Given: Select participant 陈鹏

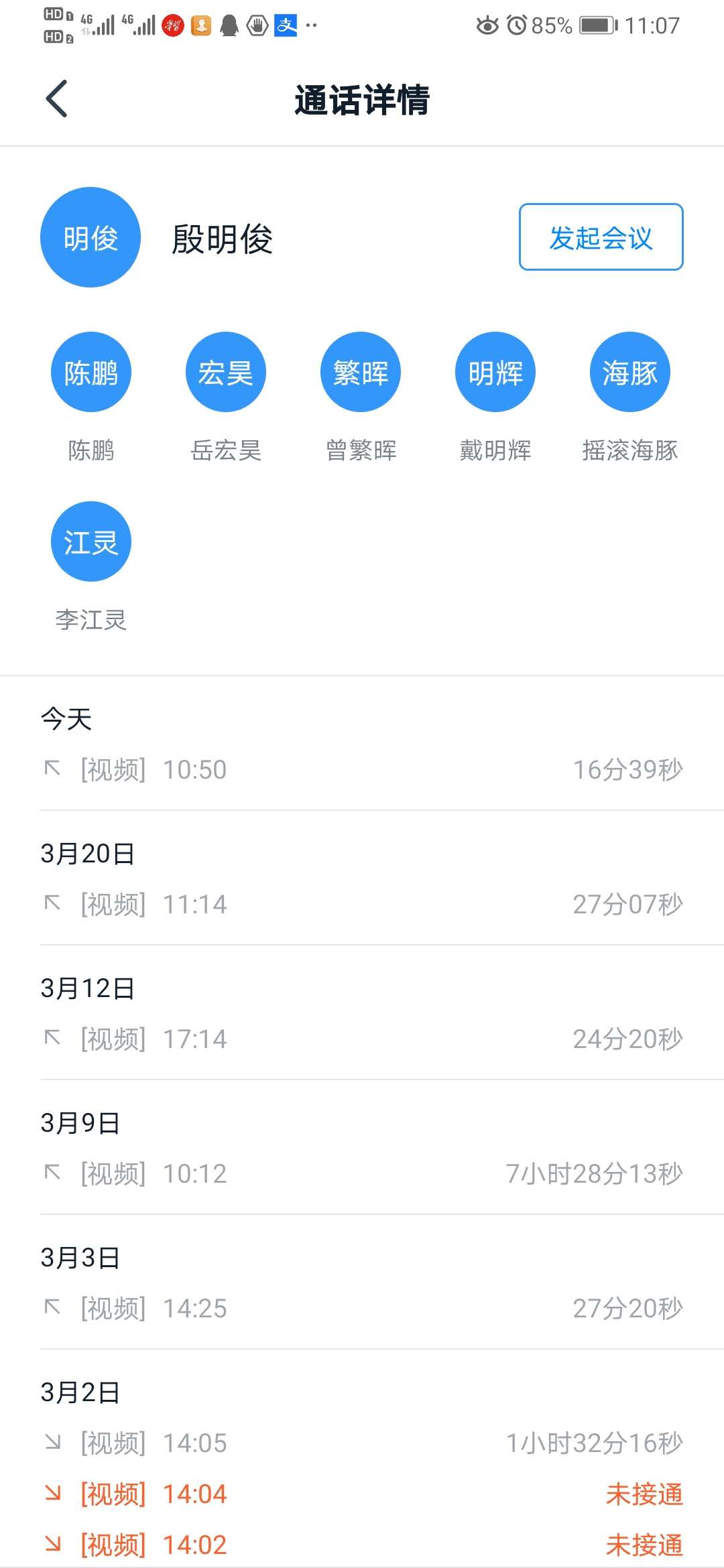Looking at the screenshot, I should [x=91, y=373].
